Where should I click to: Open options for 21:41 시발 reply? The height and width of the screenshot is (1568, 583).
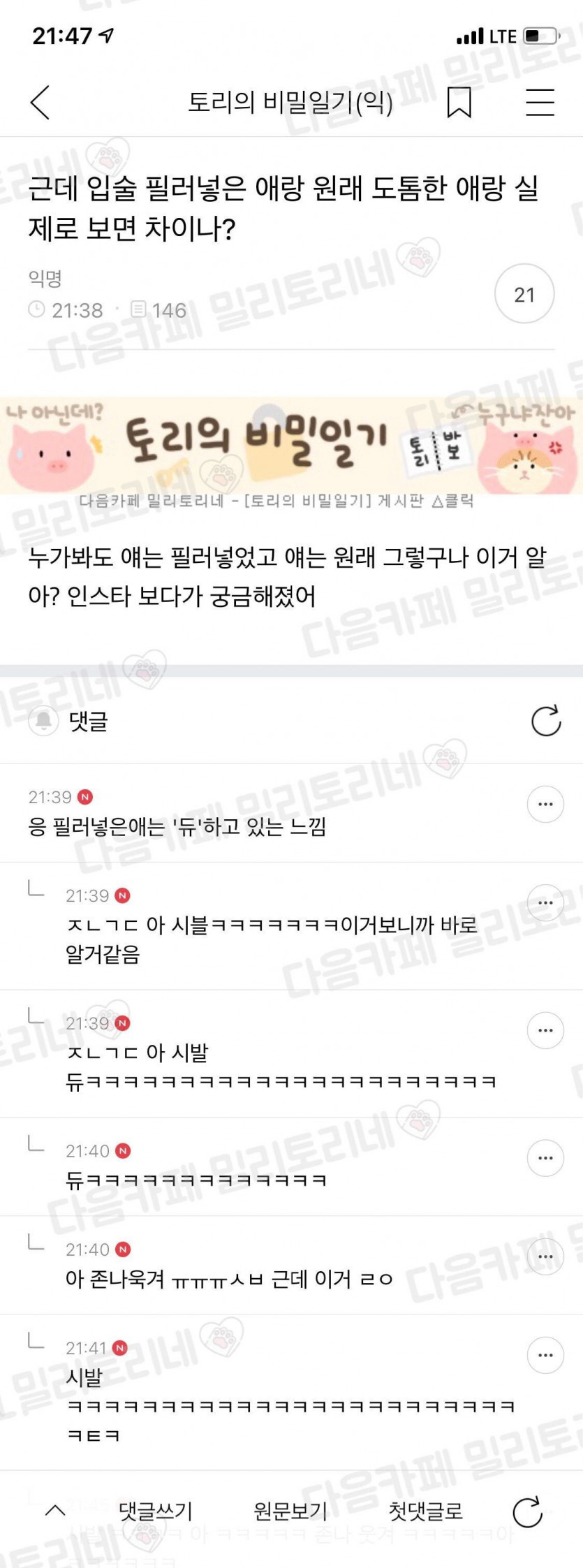(x=545, y=1355)
